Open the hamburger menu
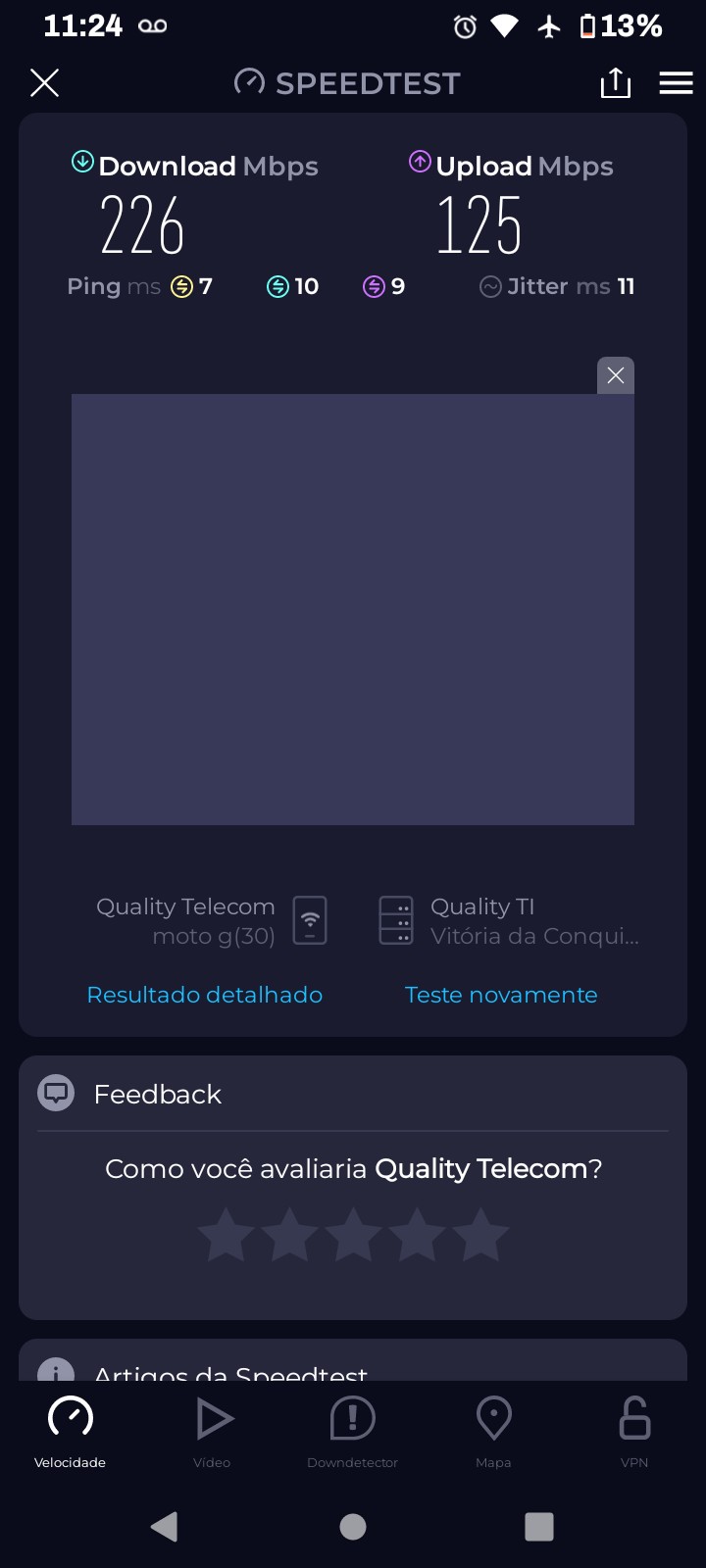Image resolution: width=706 pixels, height=1568 pixels. click(x=676, y=83)
